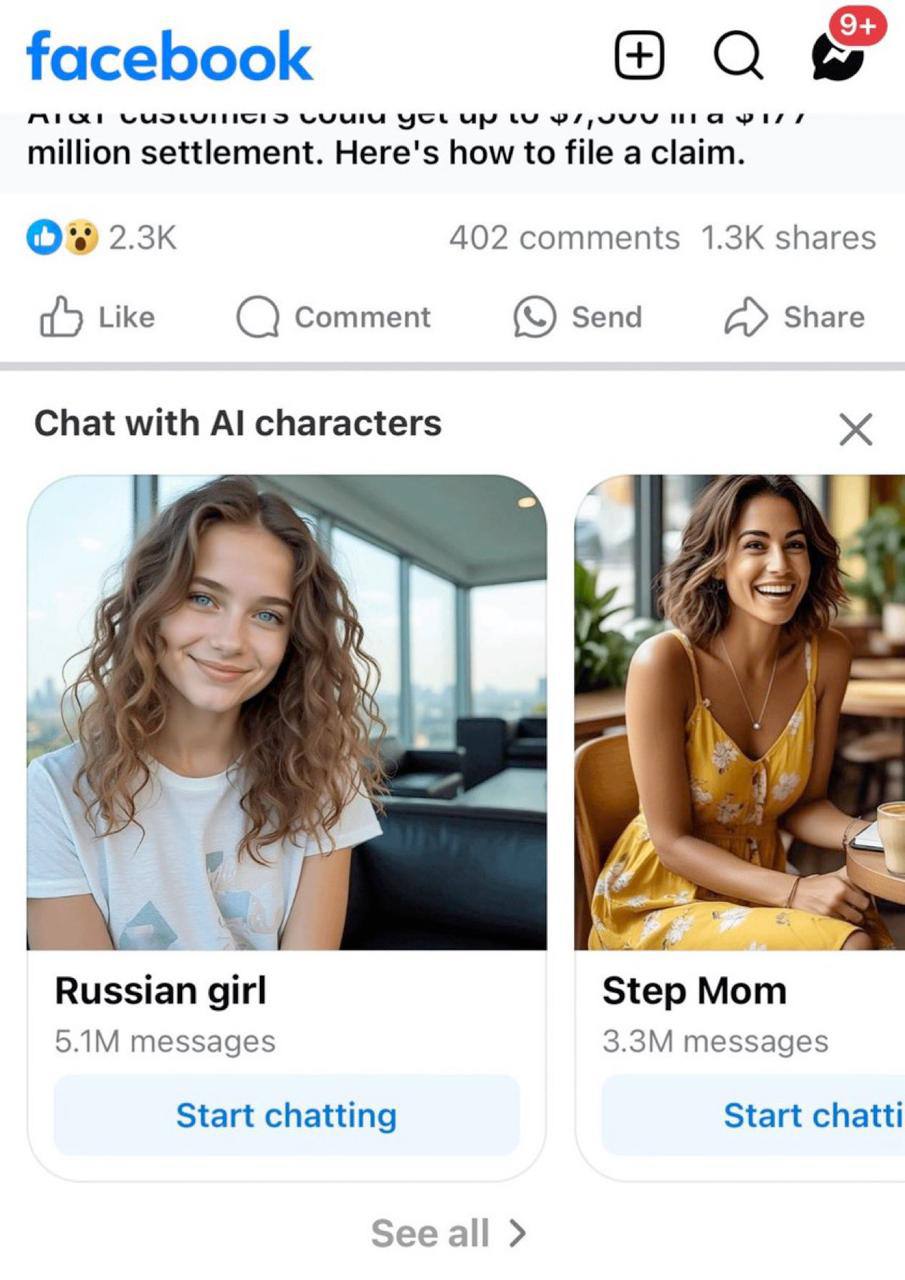Screen dimensions: 905x1280
Task: Open the Step Mom character card
Action: 740,712
